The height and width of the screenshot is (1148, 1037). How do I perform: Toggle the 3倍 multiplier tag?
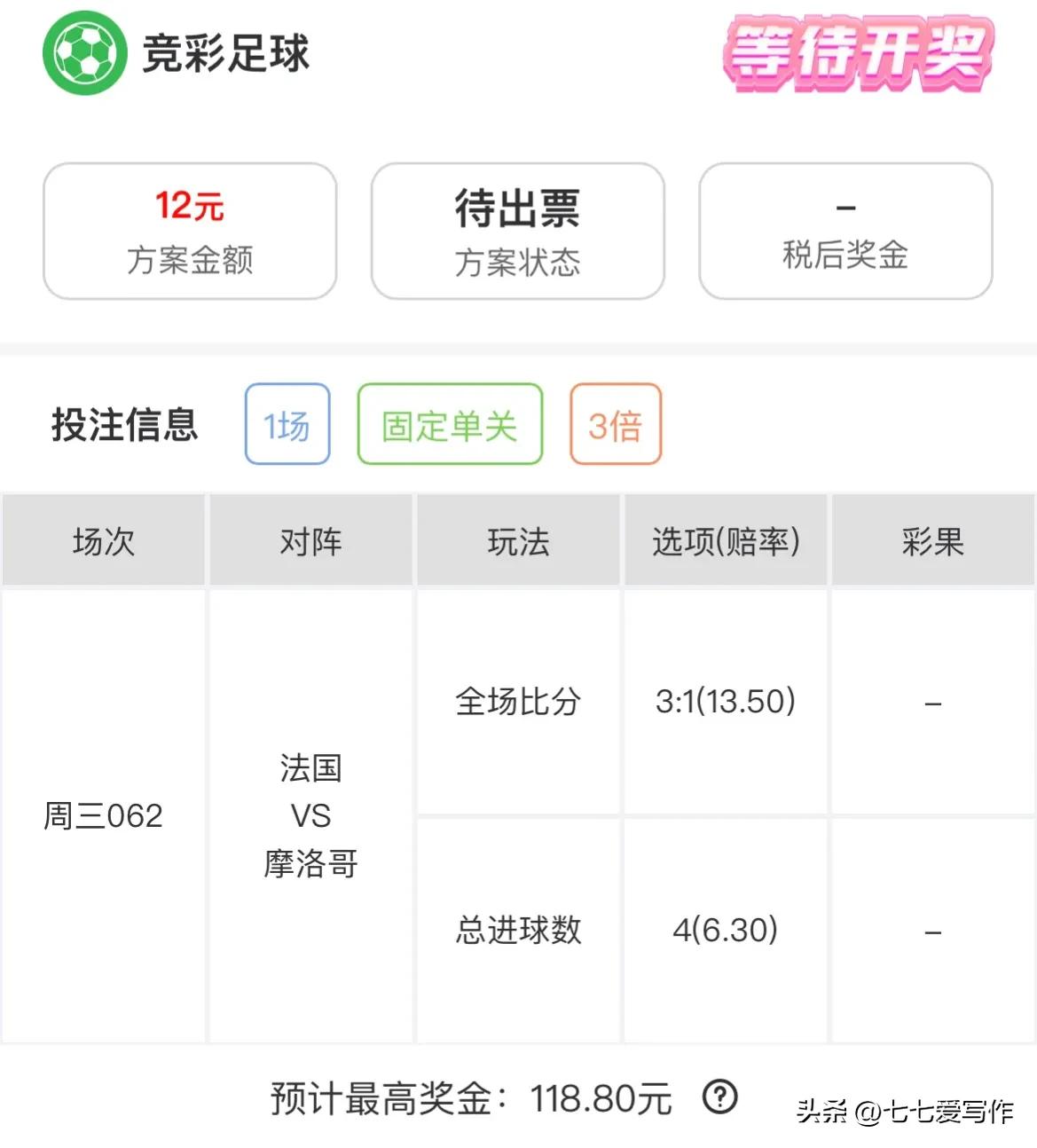point(615,424)
